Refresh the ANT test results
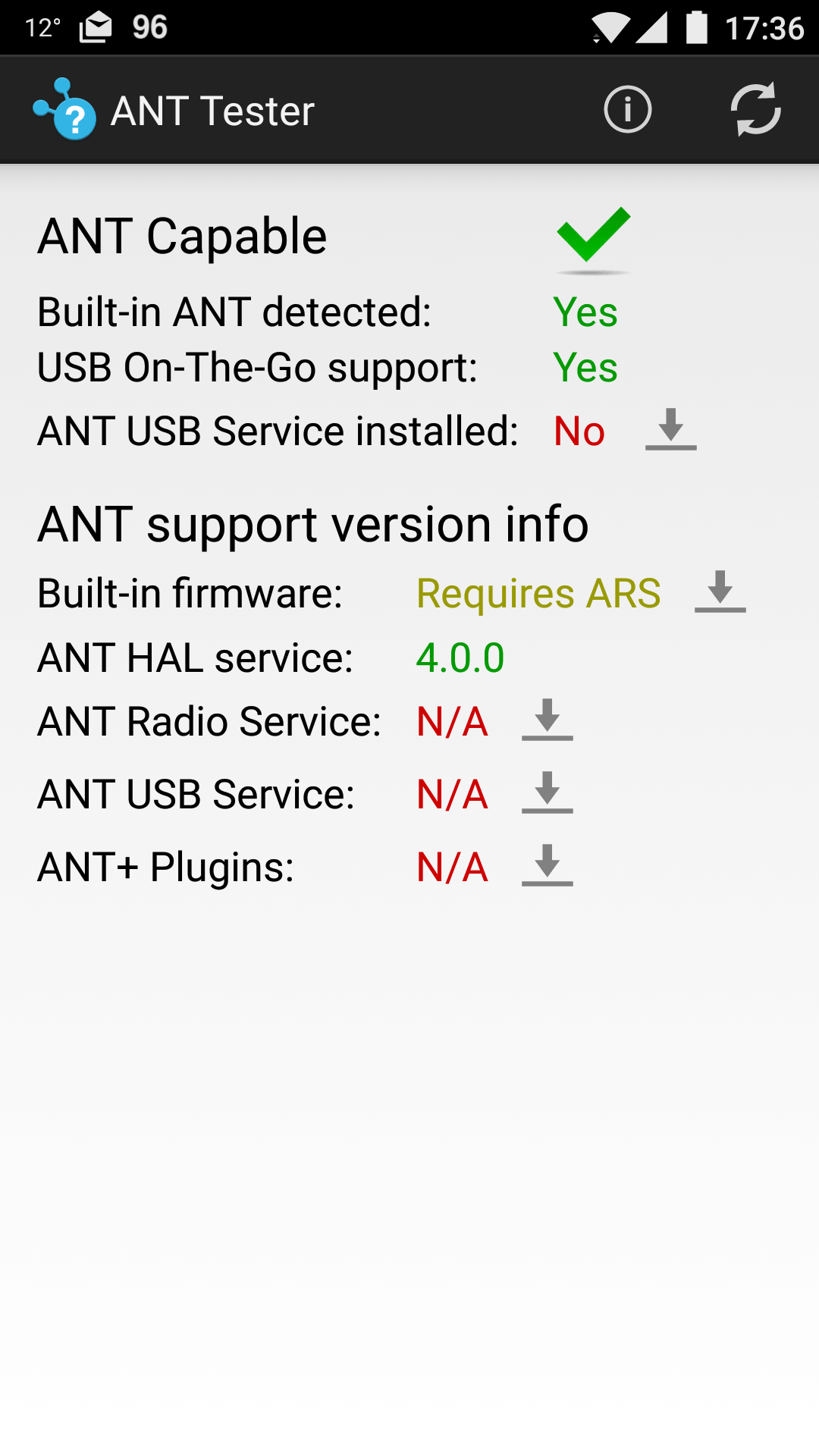 coord(755,110)
